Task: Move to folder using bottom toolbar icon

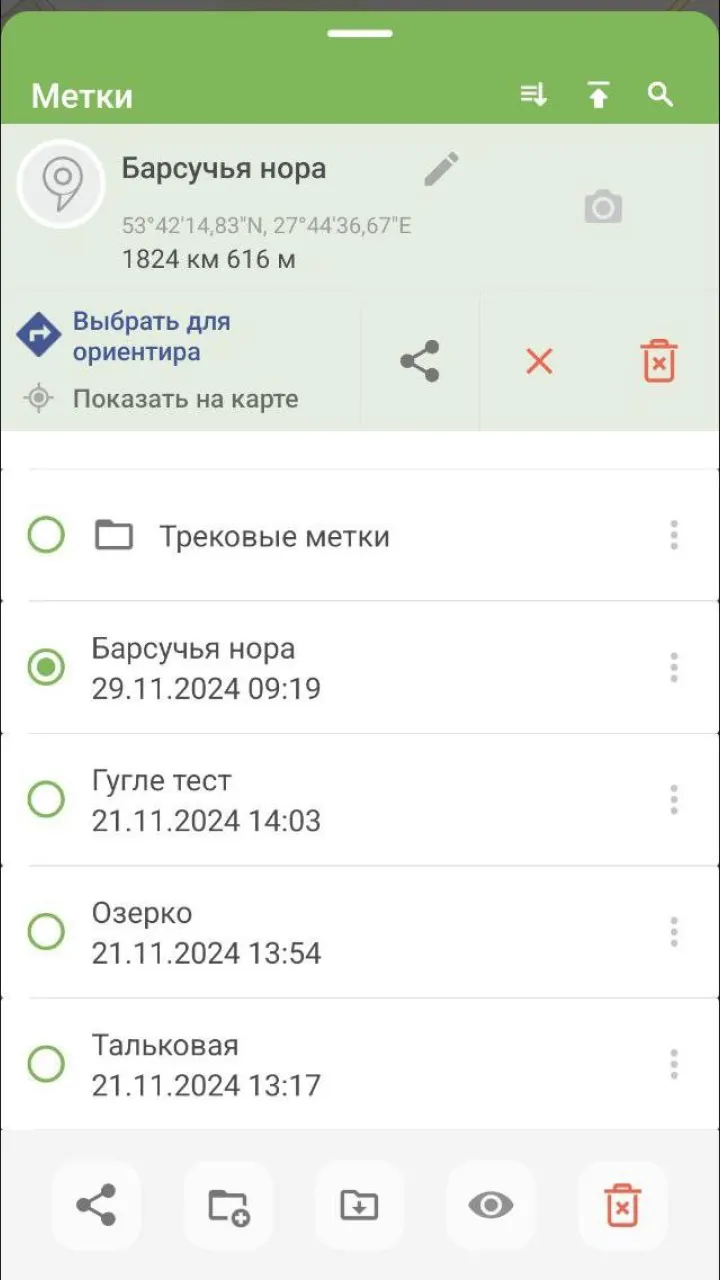Action: click(359, 1205)
